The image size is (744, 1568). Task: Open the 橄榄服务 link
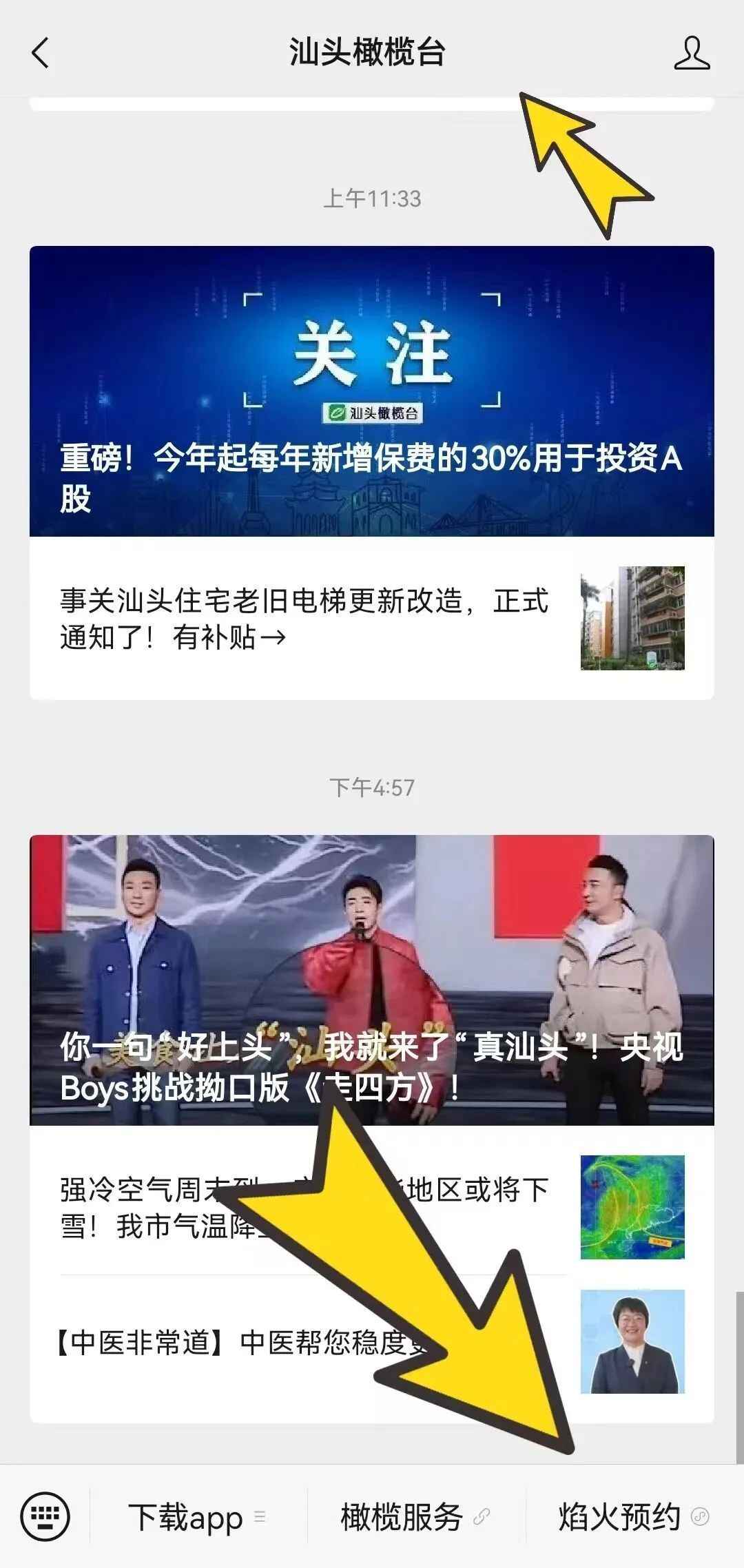414,1517
